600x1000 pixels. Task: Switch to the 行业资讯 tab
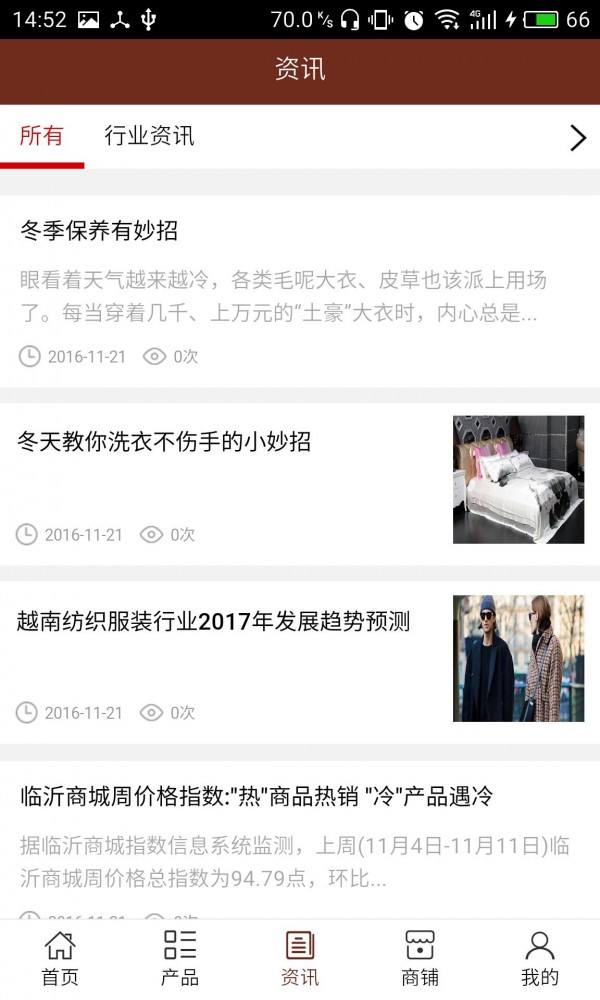149,137
